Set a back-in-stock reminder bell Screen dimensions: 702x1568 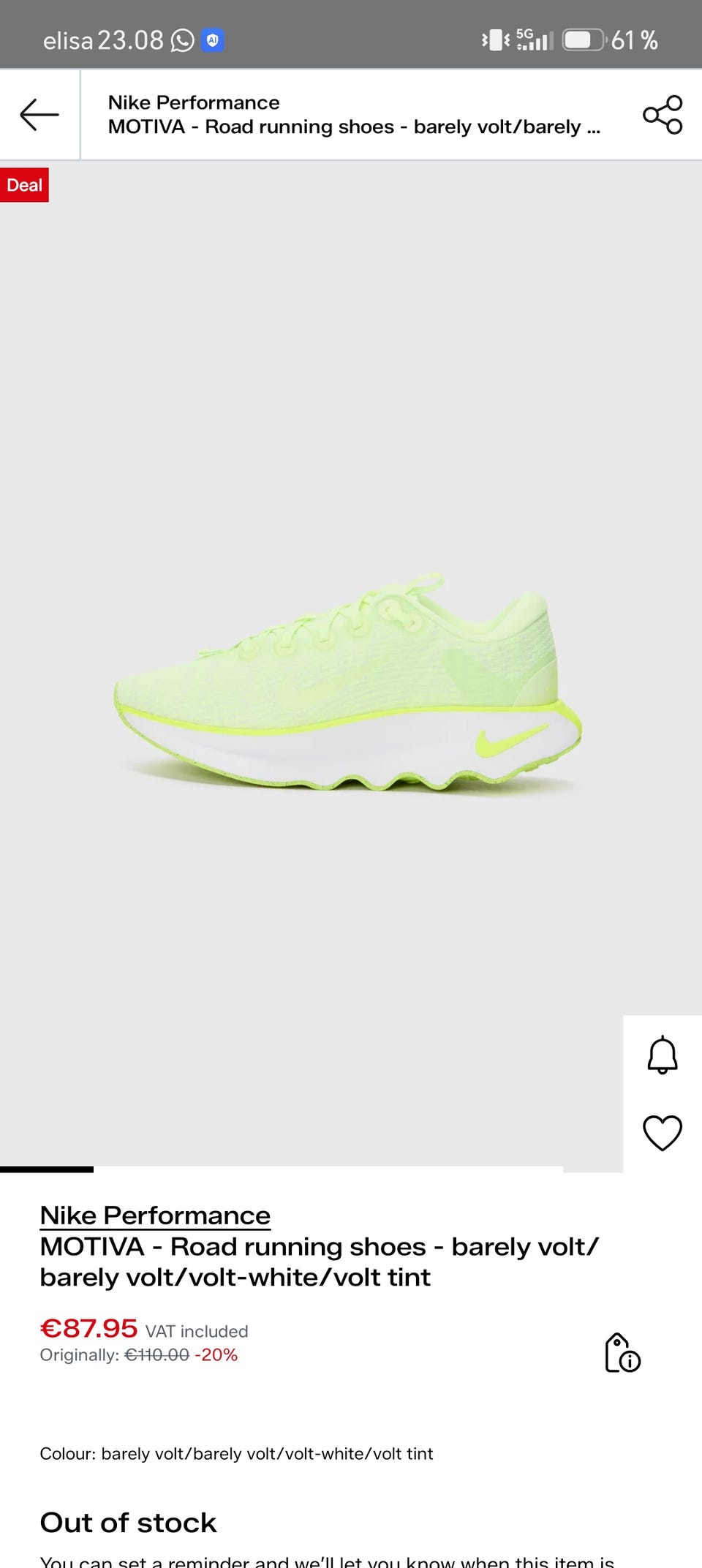tap(663, 1055)
